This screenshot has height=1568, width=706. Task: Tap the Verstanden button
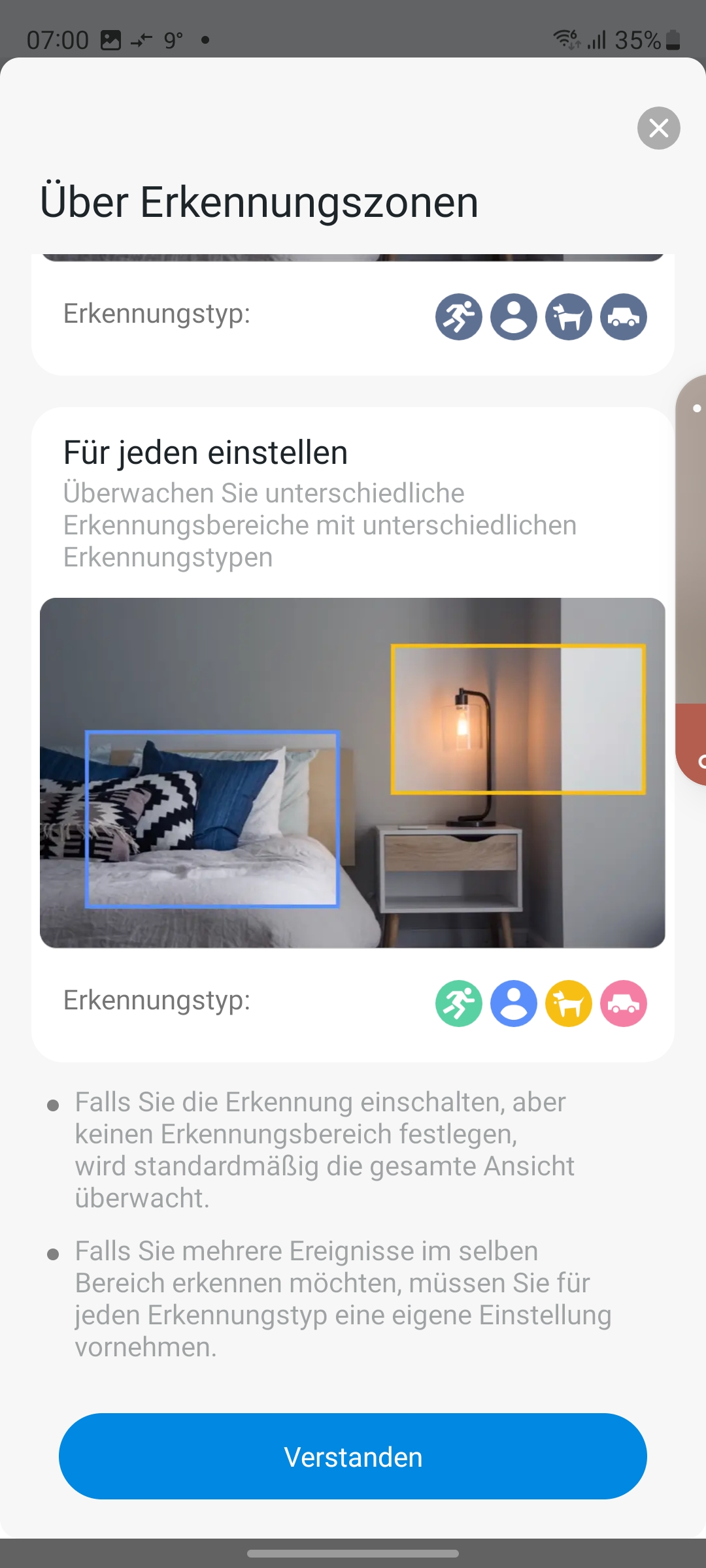tap(353, 1456)
